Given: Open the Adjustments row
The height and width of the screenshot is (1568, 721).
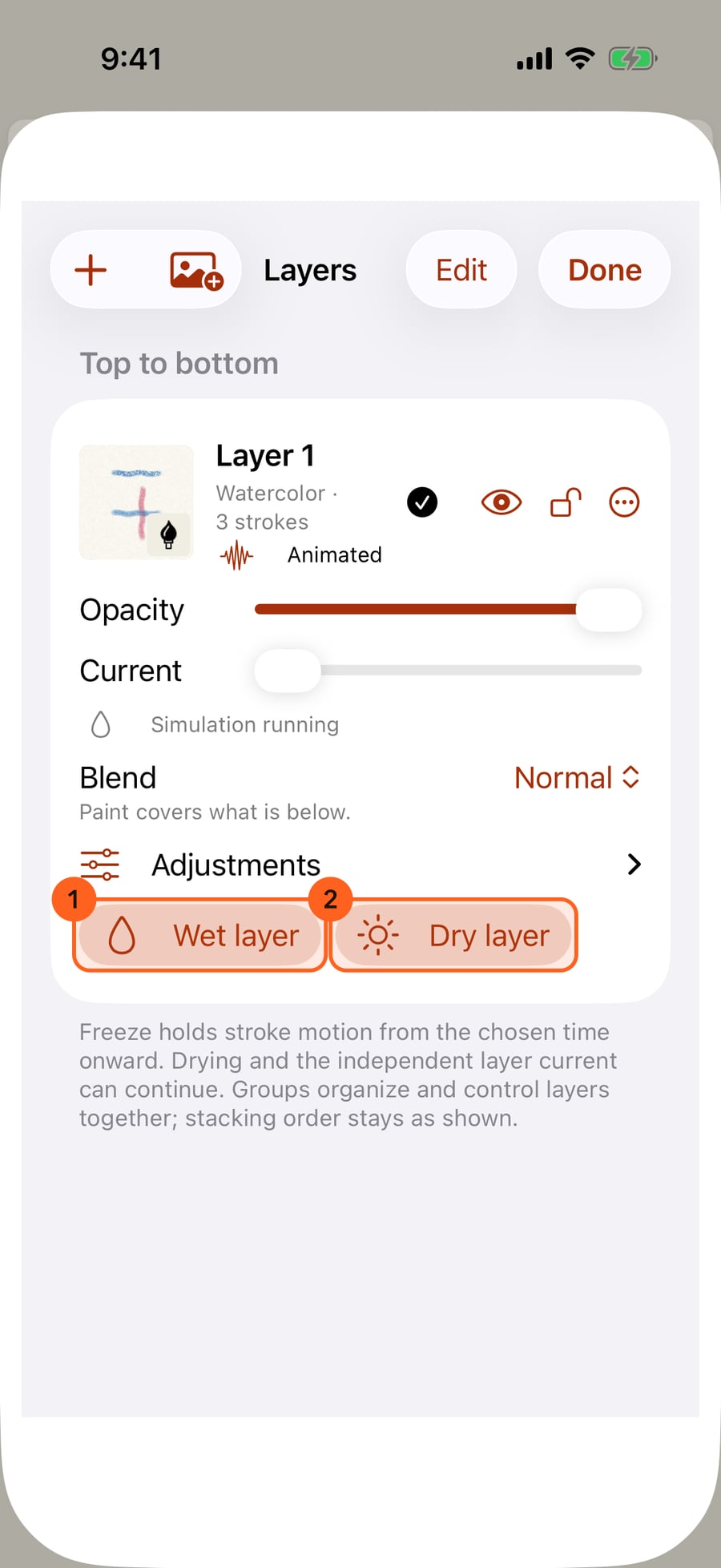Looking at the screenshot, I should 360,865.
